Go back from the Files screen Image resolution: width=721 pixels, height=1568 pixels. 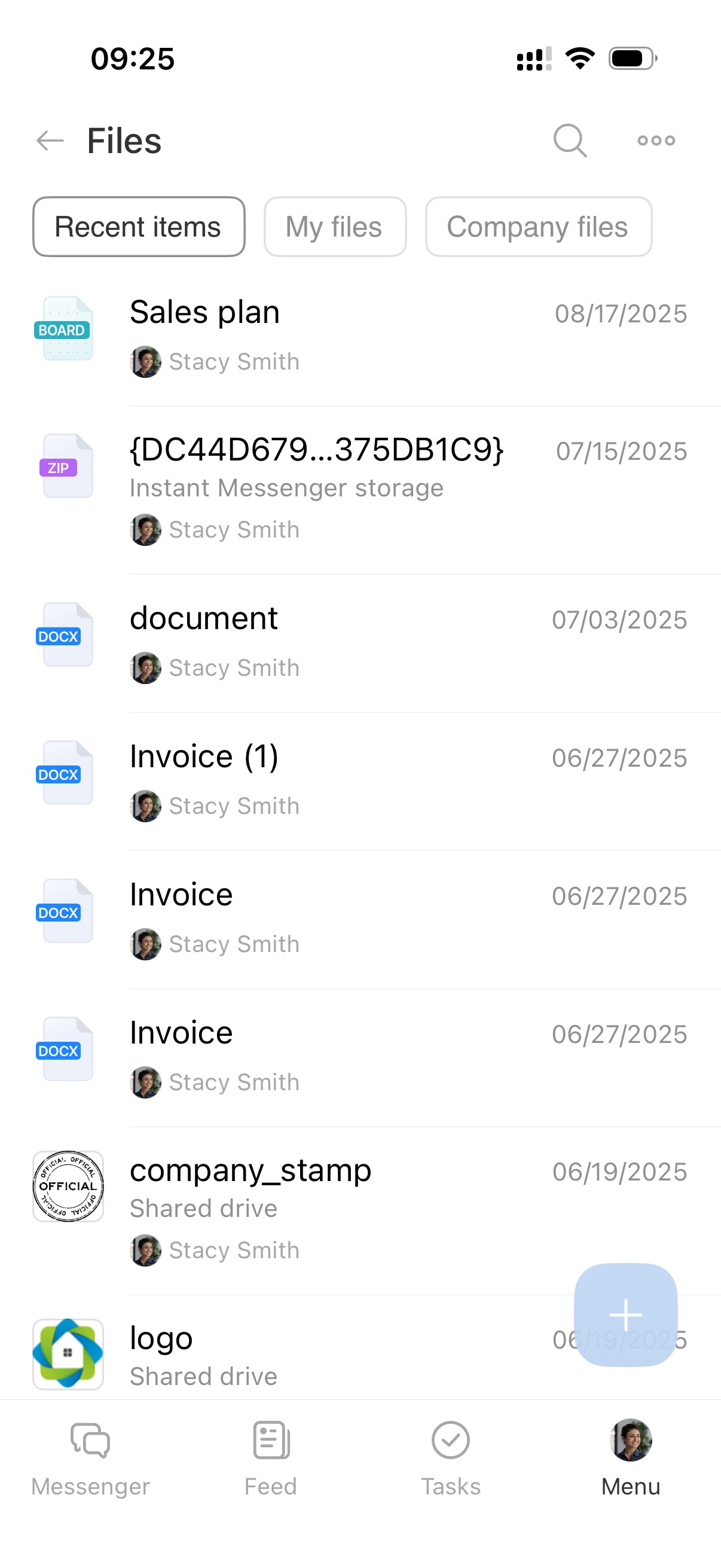pyautogui.click(x=50, y=141)
